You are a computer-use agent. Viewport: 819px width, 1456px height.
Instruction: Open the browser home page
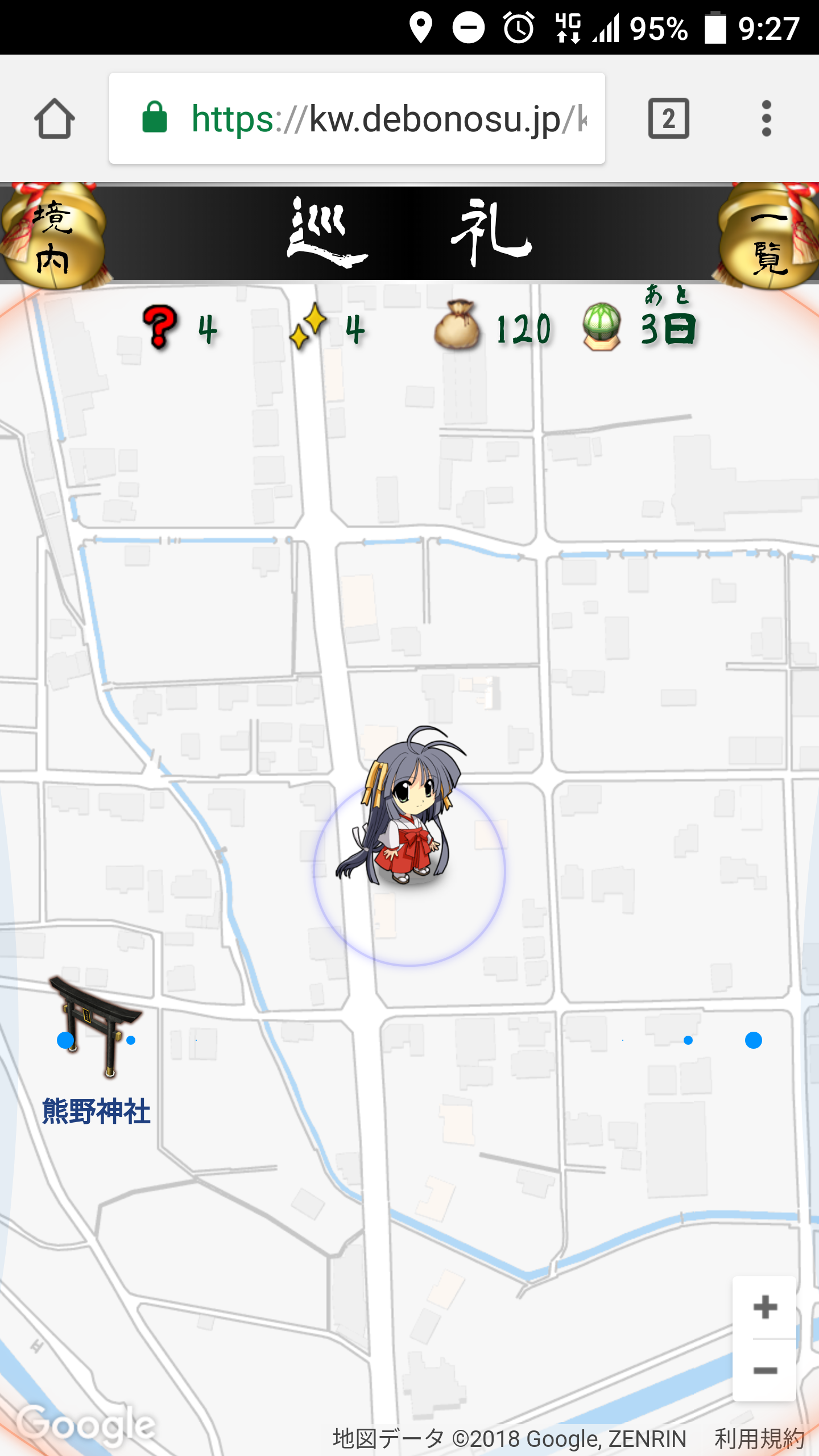pyautogui.click(x=55, y=119)
